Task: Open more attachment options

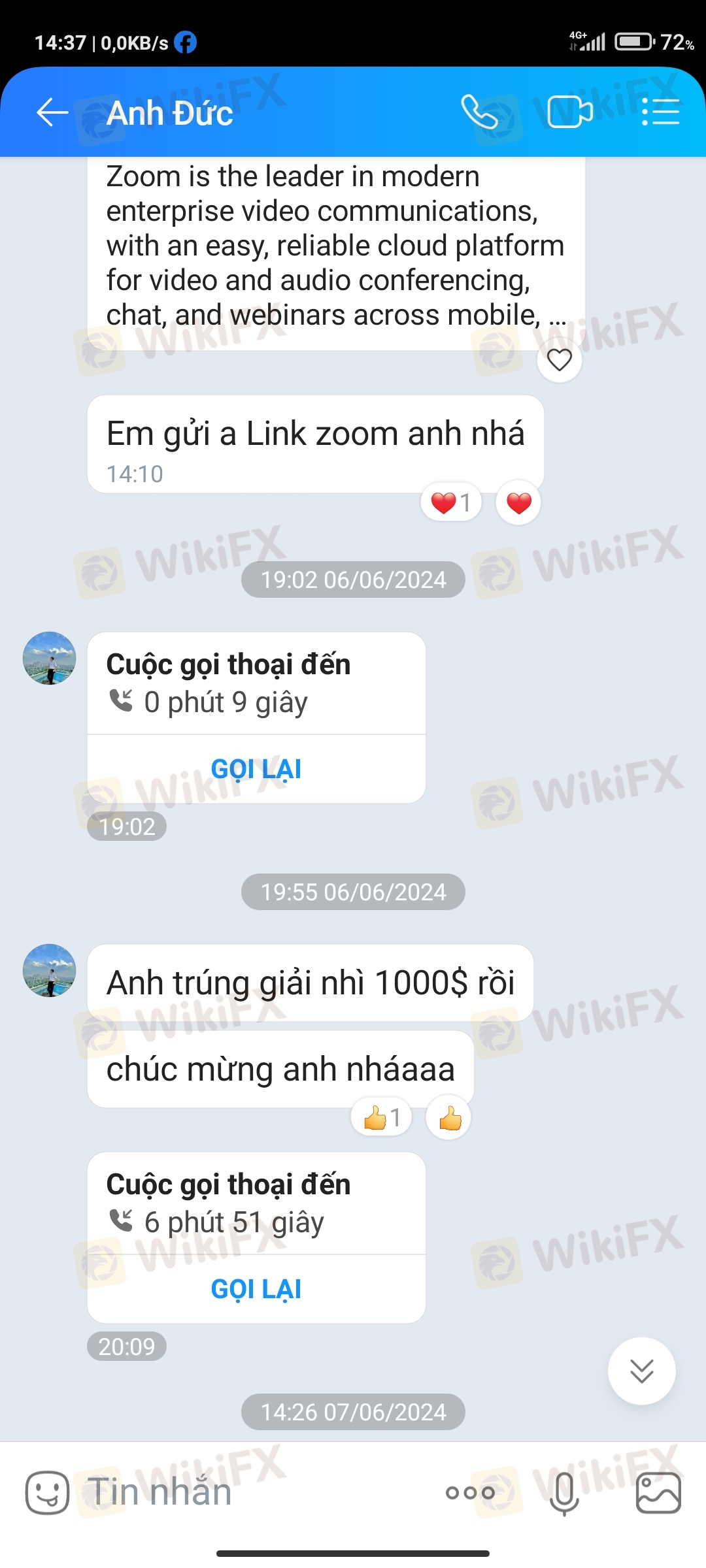Action: 470,1493
